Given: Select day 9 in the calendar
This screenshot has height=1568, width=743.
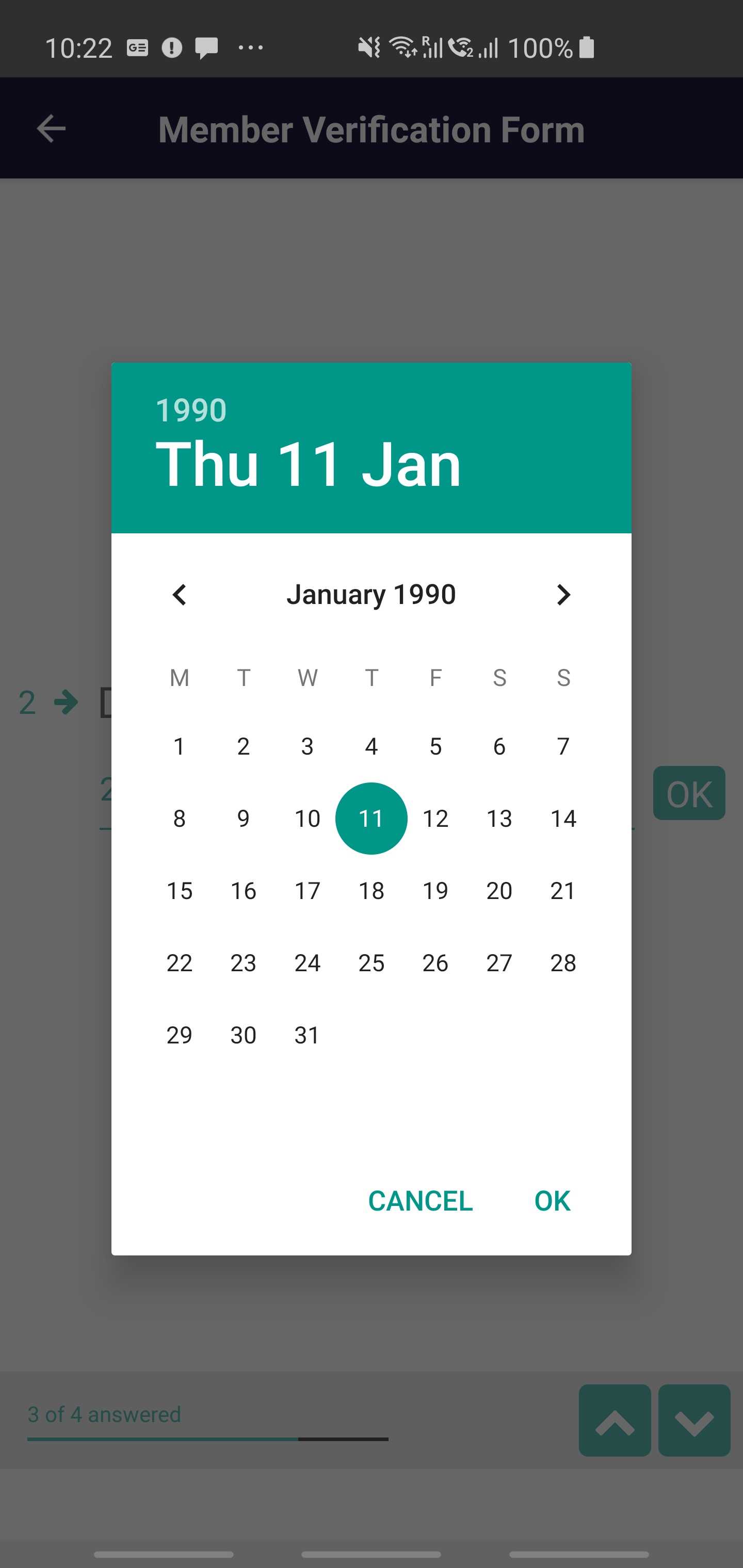Looking at the screenshot, I should pos(243,819).
